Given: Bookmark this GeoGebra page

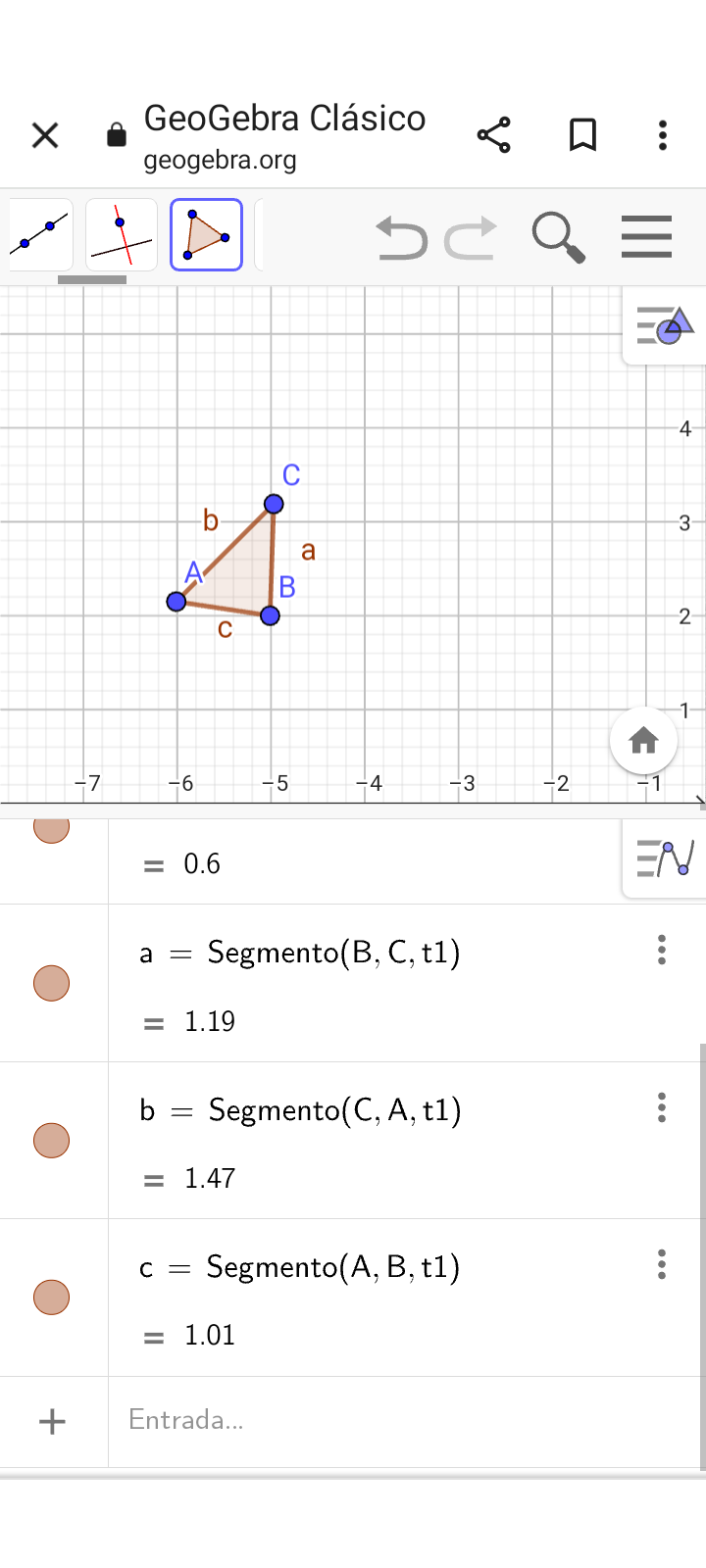Looking at the screenshot, I should [582, 135].
